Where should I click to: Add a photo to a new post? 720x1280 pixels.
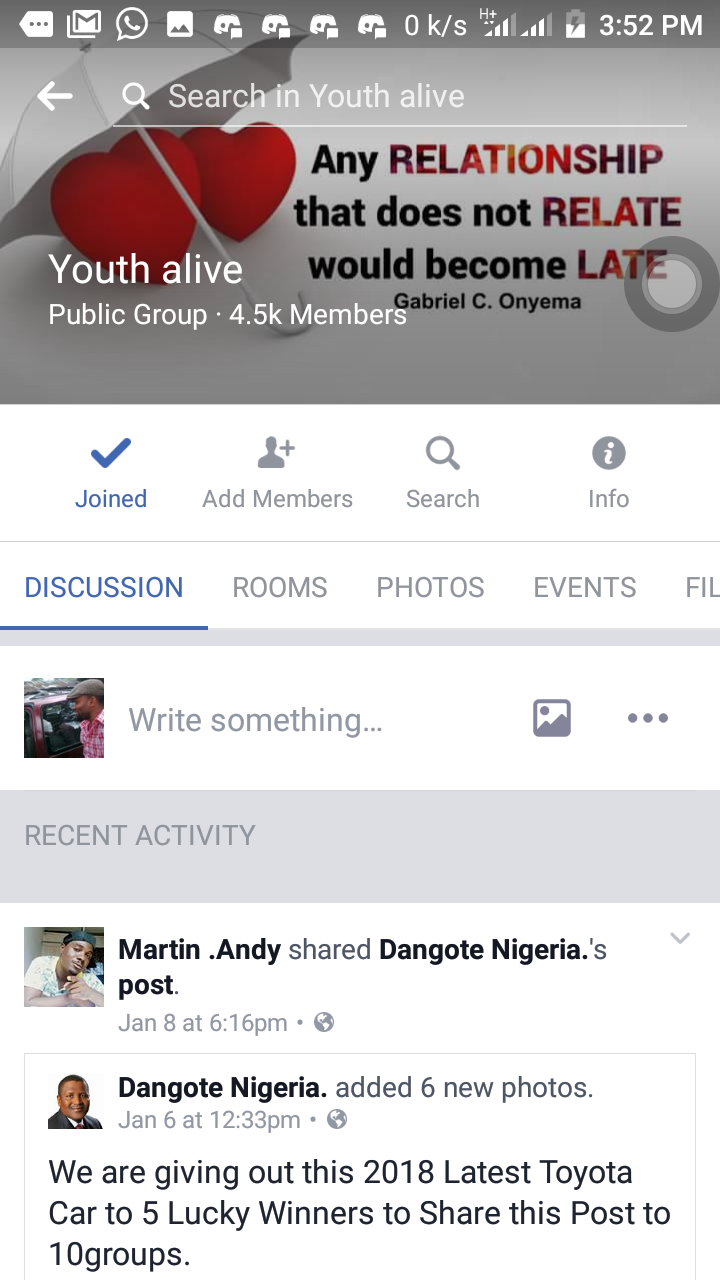(x=552, y=718)
